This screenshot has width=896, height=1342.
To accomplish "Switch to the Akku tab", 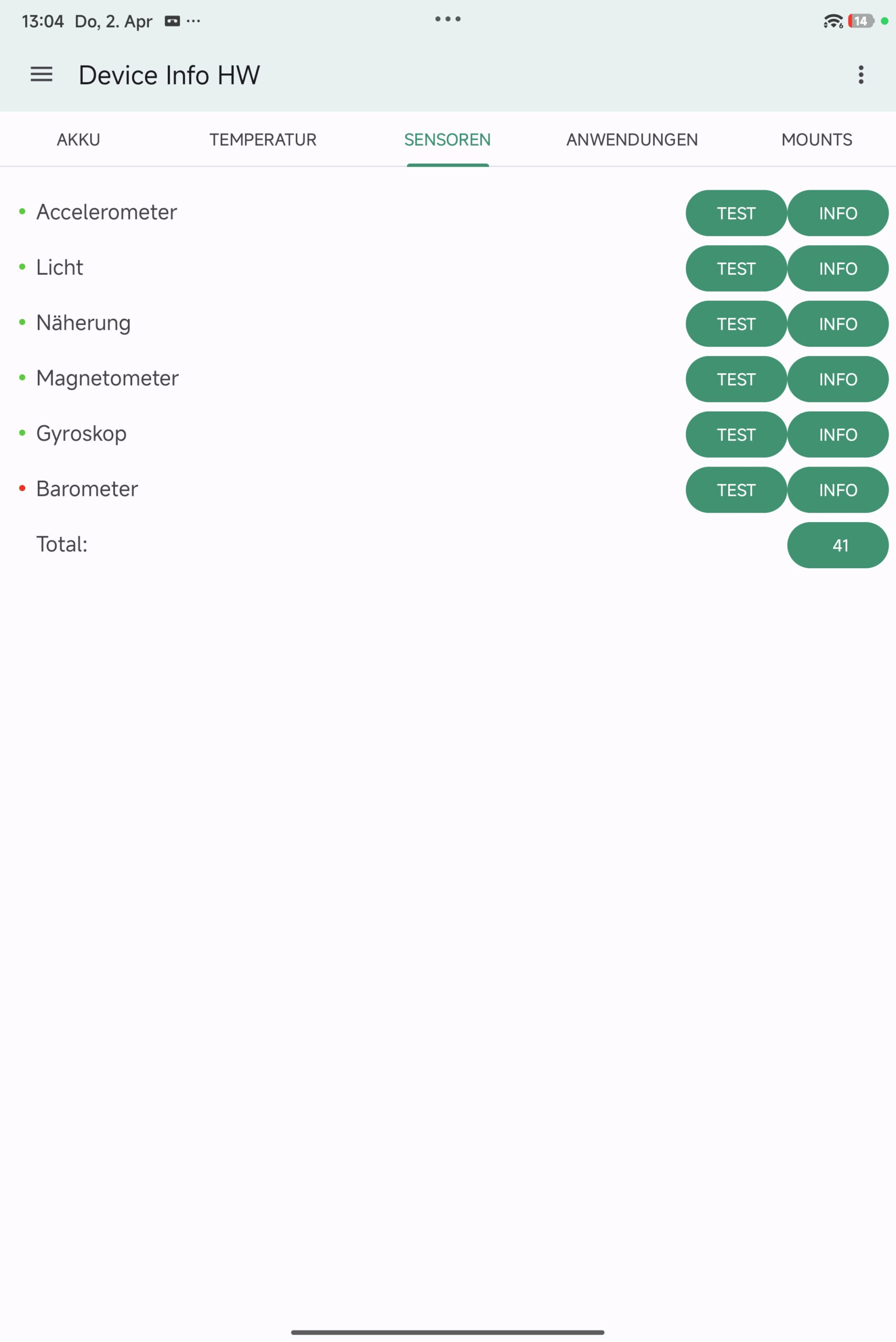I will (x=78, y=139).
